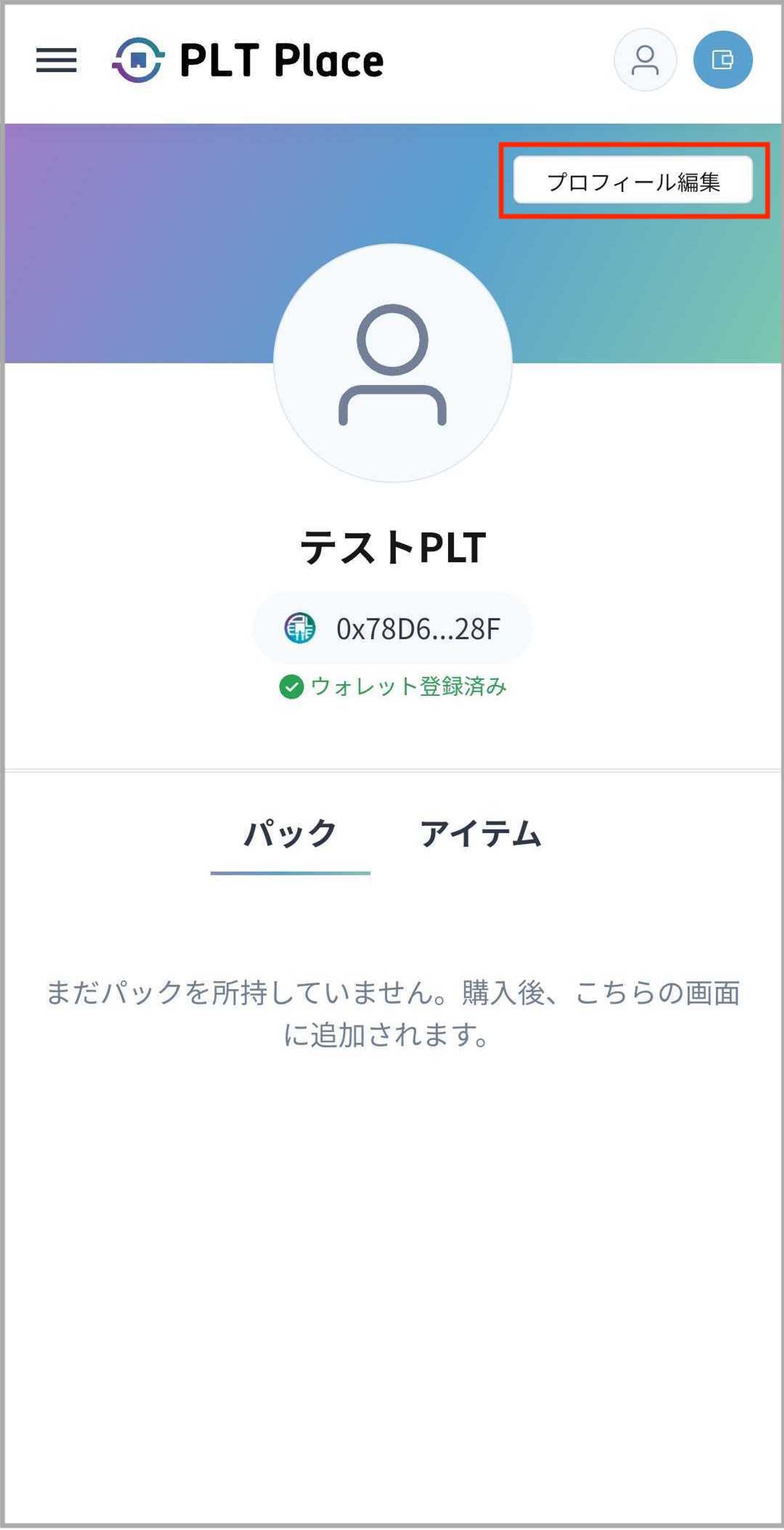The height and width of the screenshot is (1530, 784).
Task: Open the hamburger menu
Action: click(56, 60)
